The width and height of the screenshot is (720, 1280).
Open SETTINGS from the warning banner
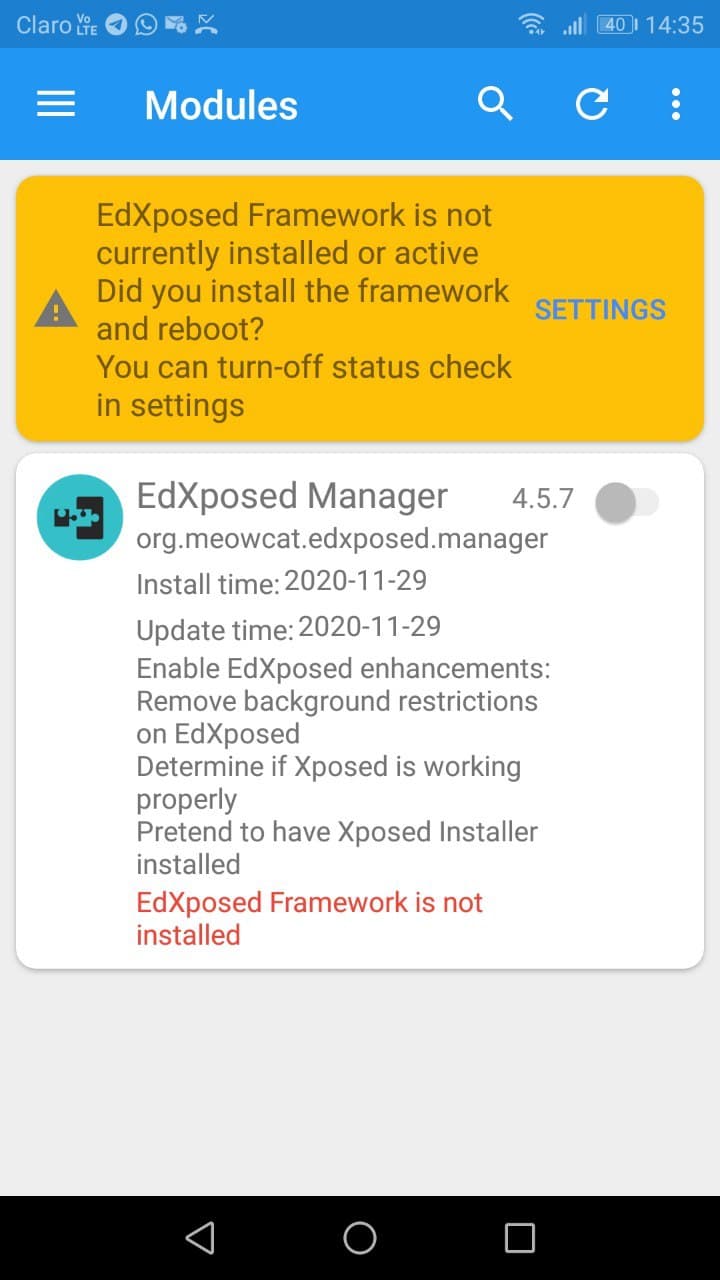point(600,309)
